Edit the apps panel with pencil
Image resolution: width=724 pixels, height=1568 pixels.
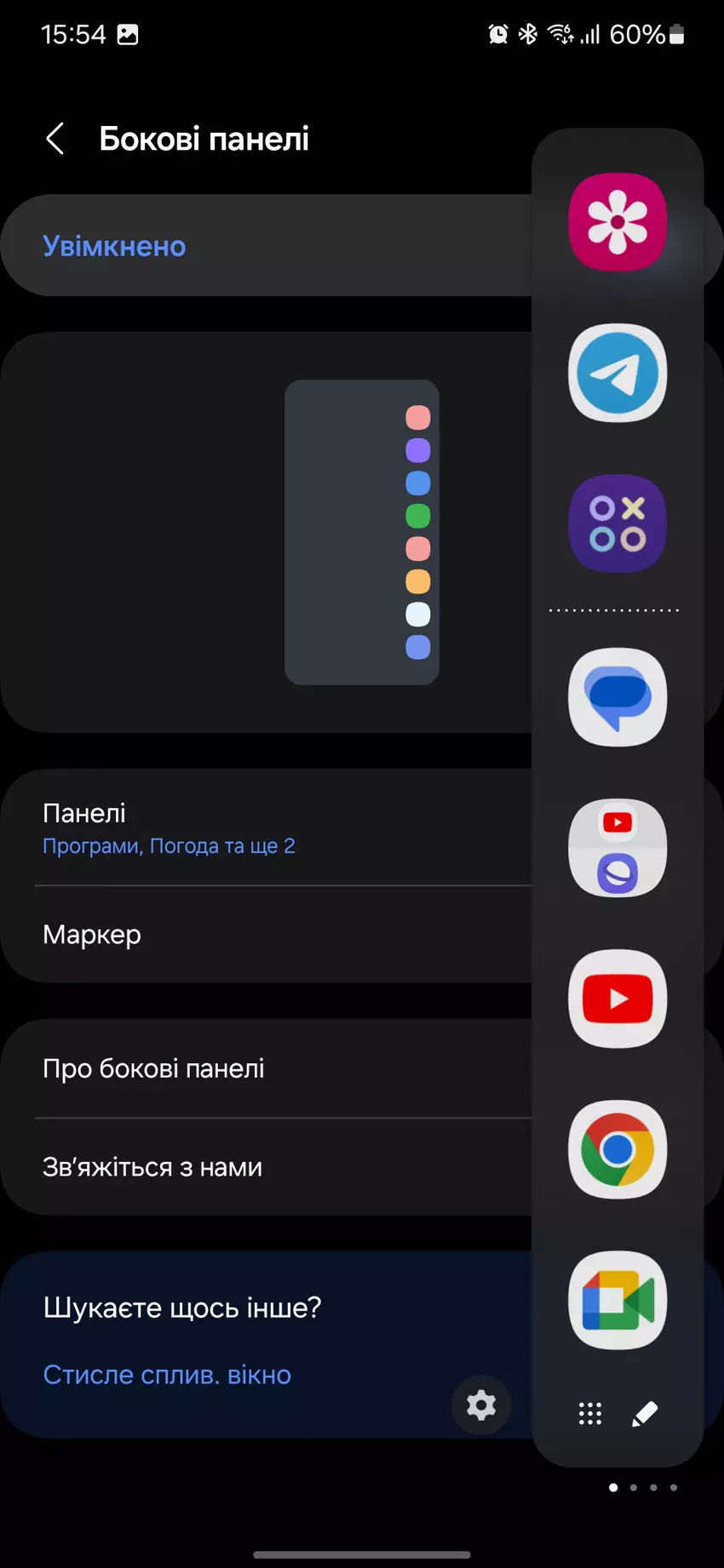pos(645,1414)
